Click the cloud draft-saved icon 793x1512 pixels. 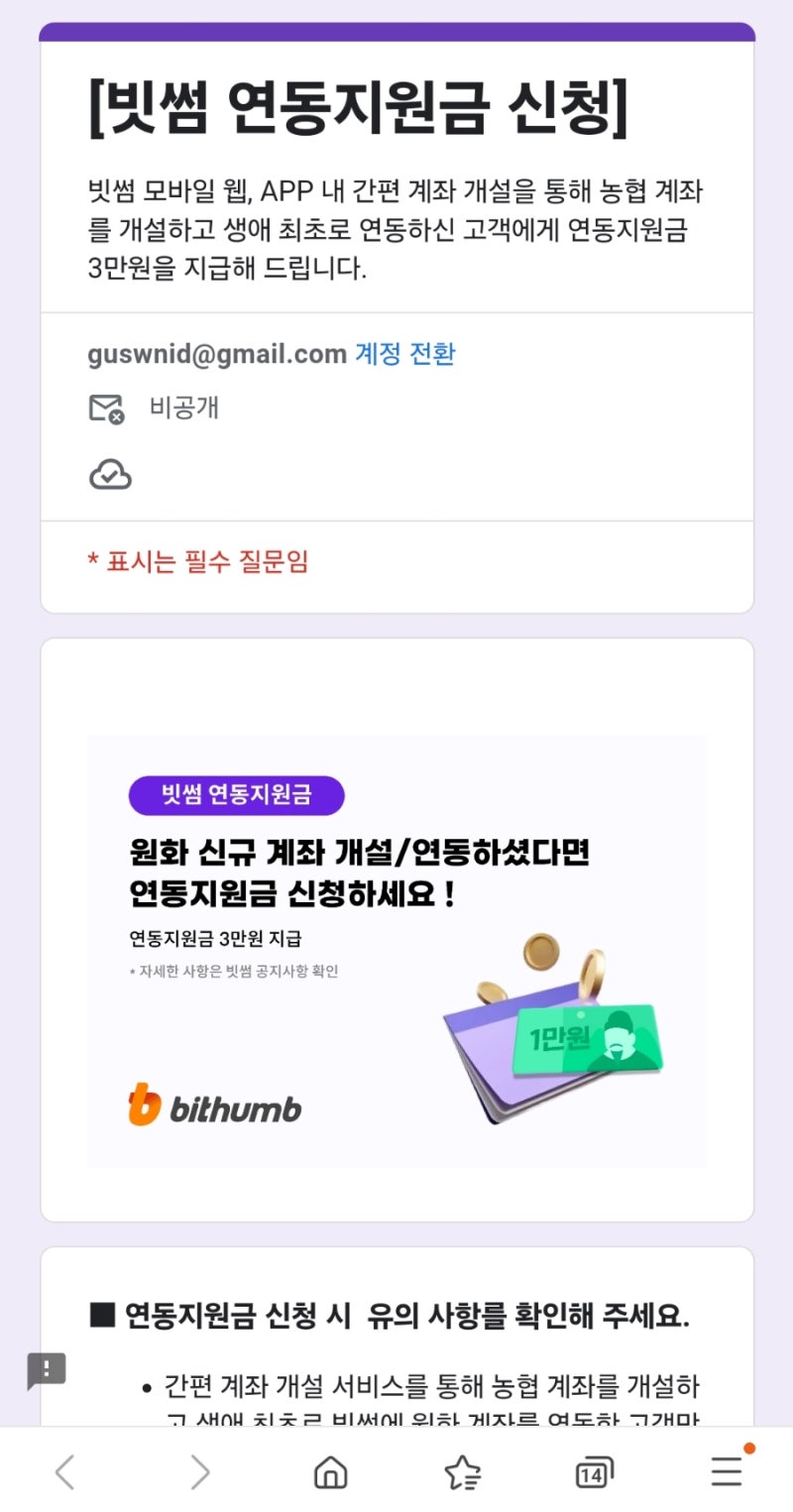[x=110, y=475]
